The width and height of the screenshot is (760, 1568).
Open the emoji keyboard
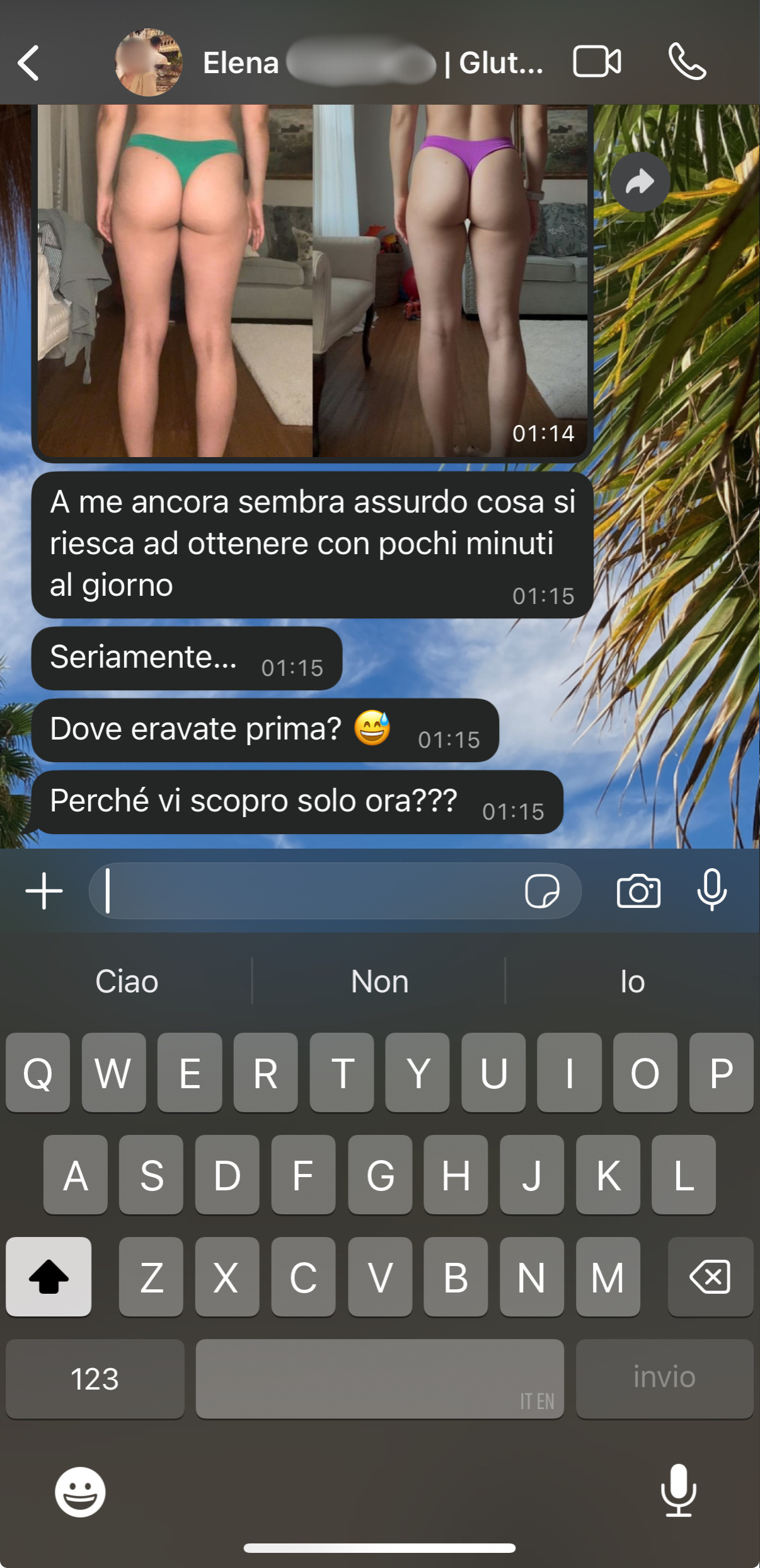point(80,1492)
